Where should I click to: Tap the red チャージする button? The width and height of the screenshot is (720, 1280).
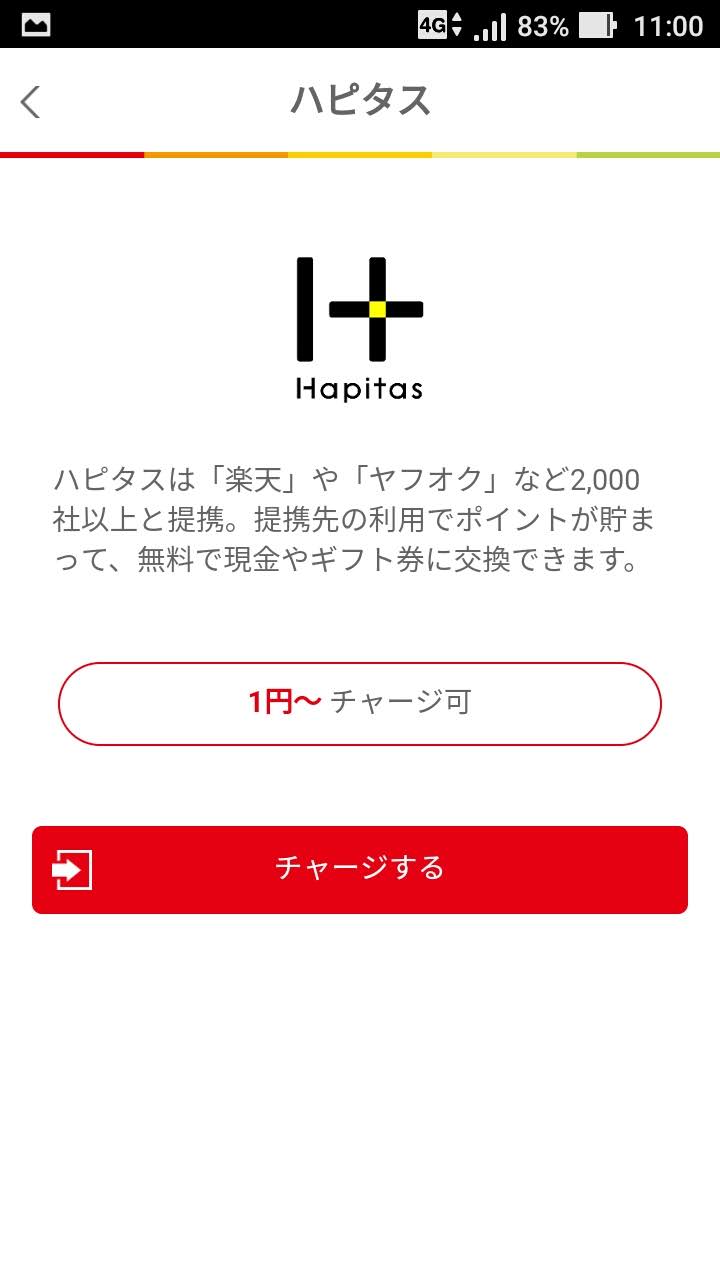[x=360, y=869]
